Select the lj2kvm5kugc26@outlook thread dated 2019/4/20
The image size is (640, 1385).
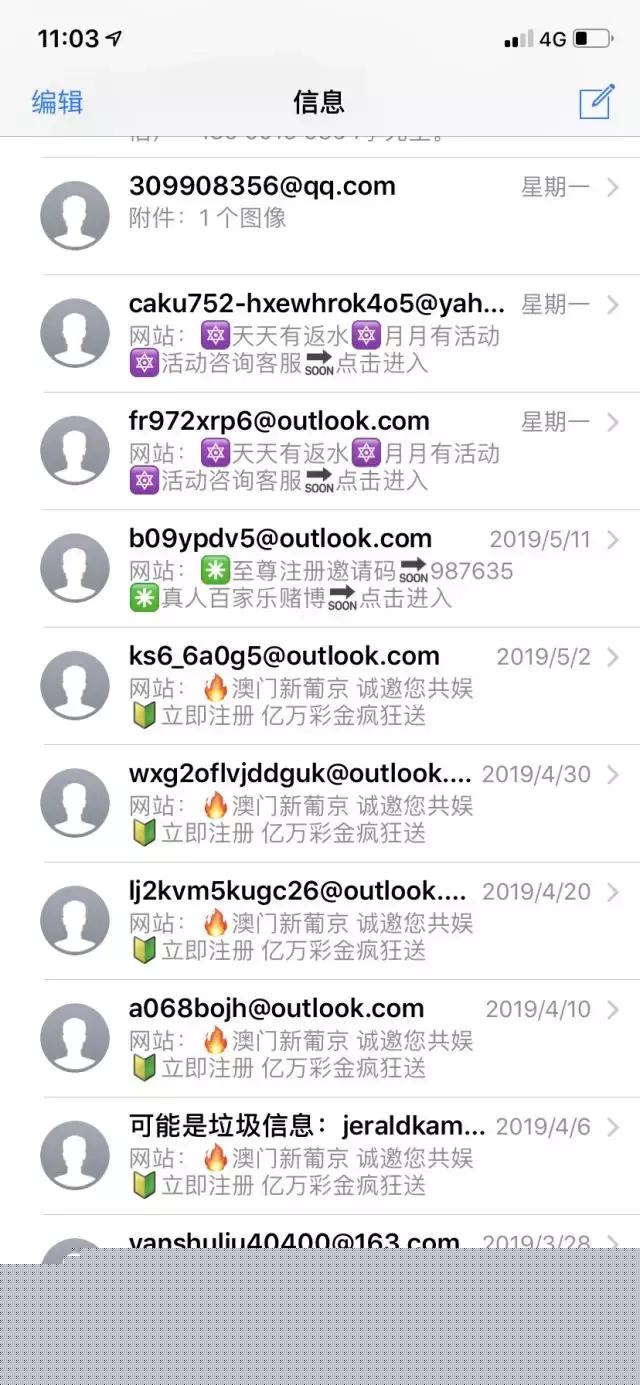[x=320, y=921]
